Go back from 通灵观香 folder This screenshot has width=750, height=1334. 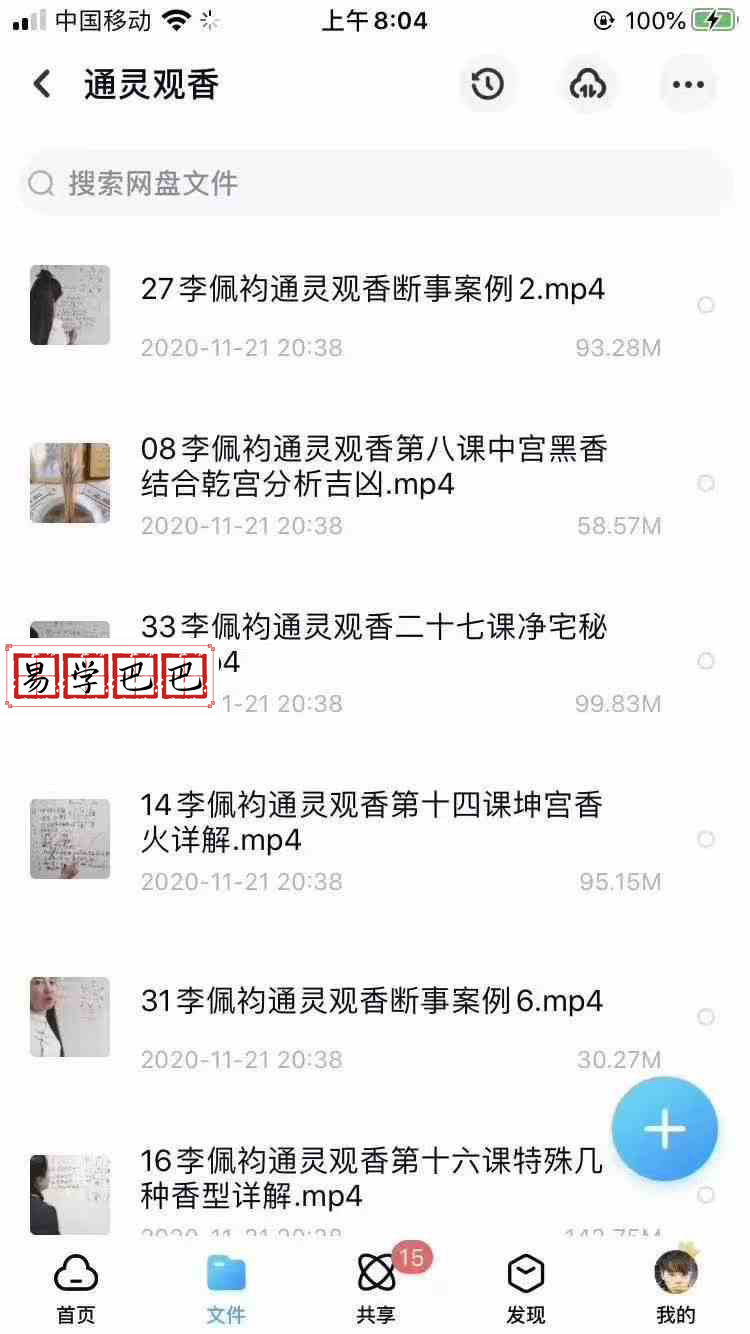point(42,84)
